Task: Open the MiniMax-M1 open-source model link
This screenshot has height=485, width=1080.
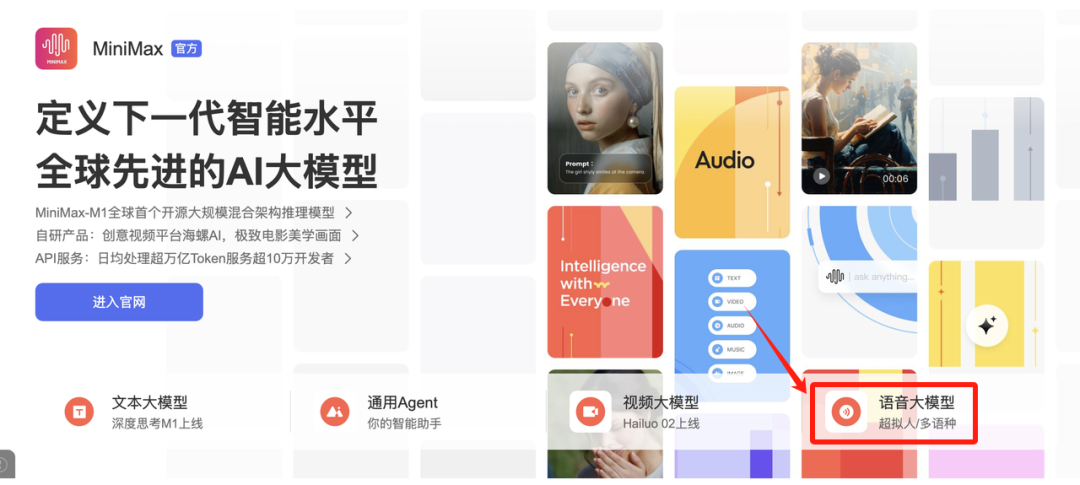Action: (x=192, y=212)
